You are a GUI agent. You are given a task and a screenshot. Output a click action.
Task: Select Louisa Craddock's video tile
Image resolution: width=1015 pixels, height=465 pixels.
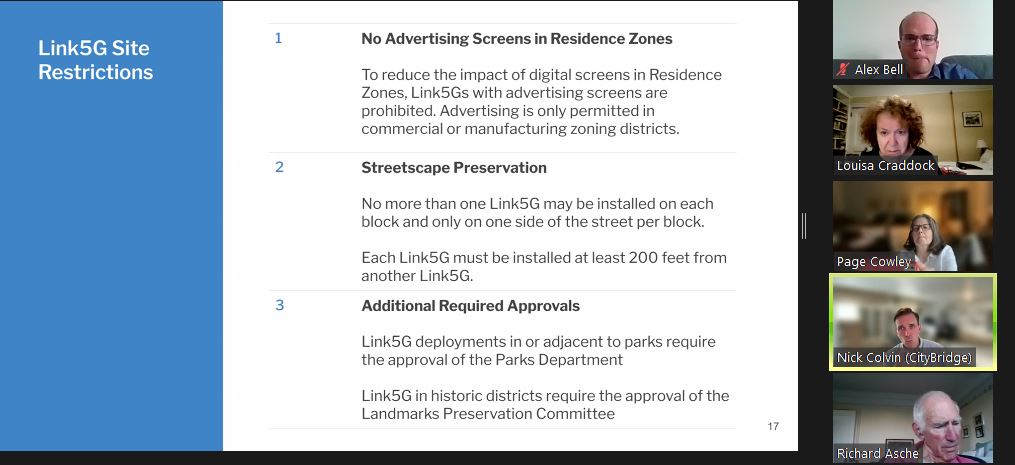912,130
